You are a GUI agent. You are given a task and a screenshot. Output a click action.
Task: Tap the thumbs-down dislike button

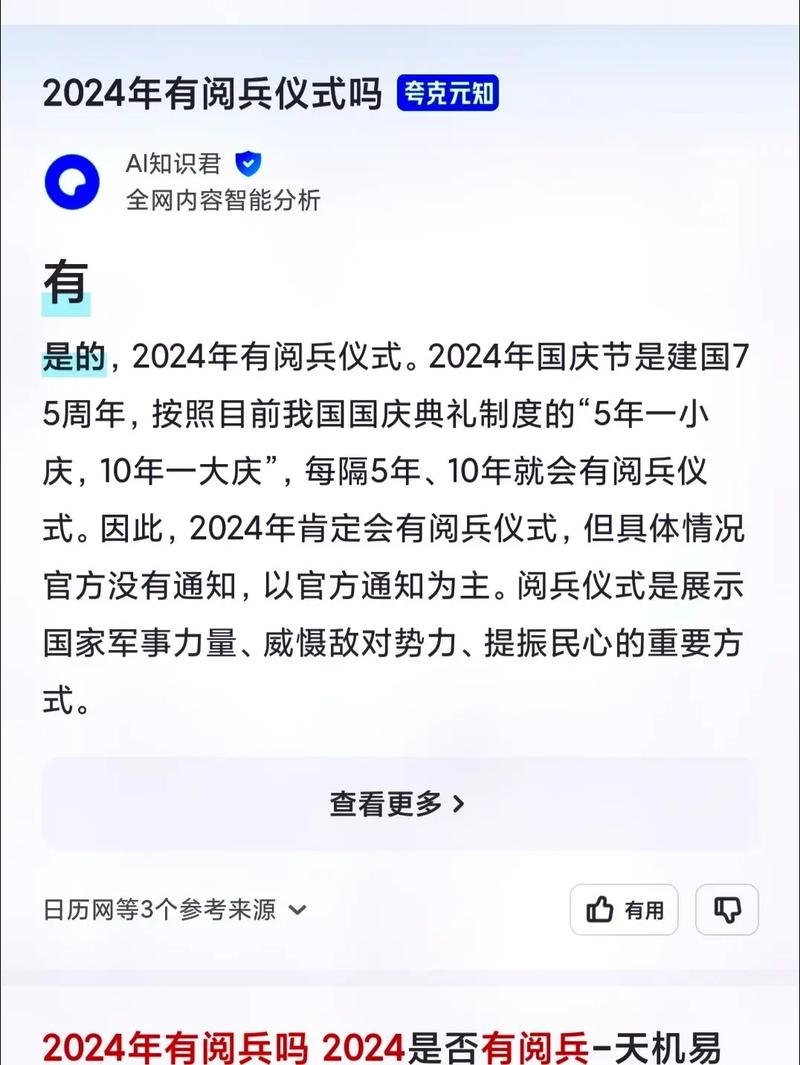[x=727, y=909]
